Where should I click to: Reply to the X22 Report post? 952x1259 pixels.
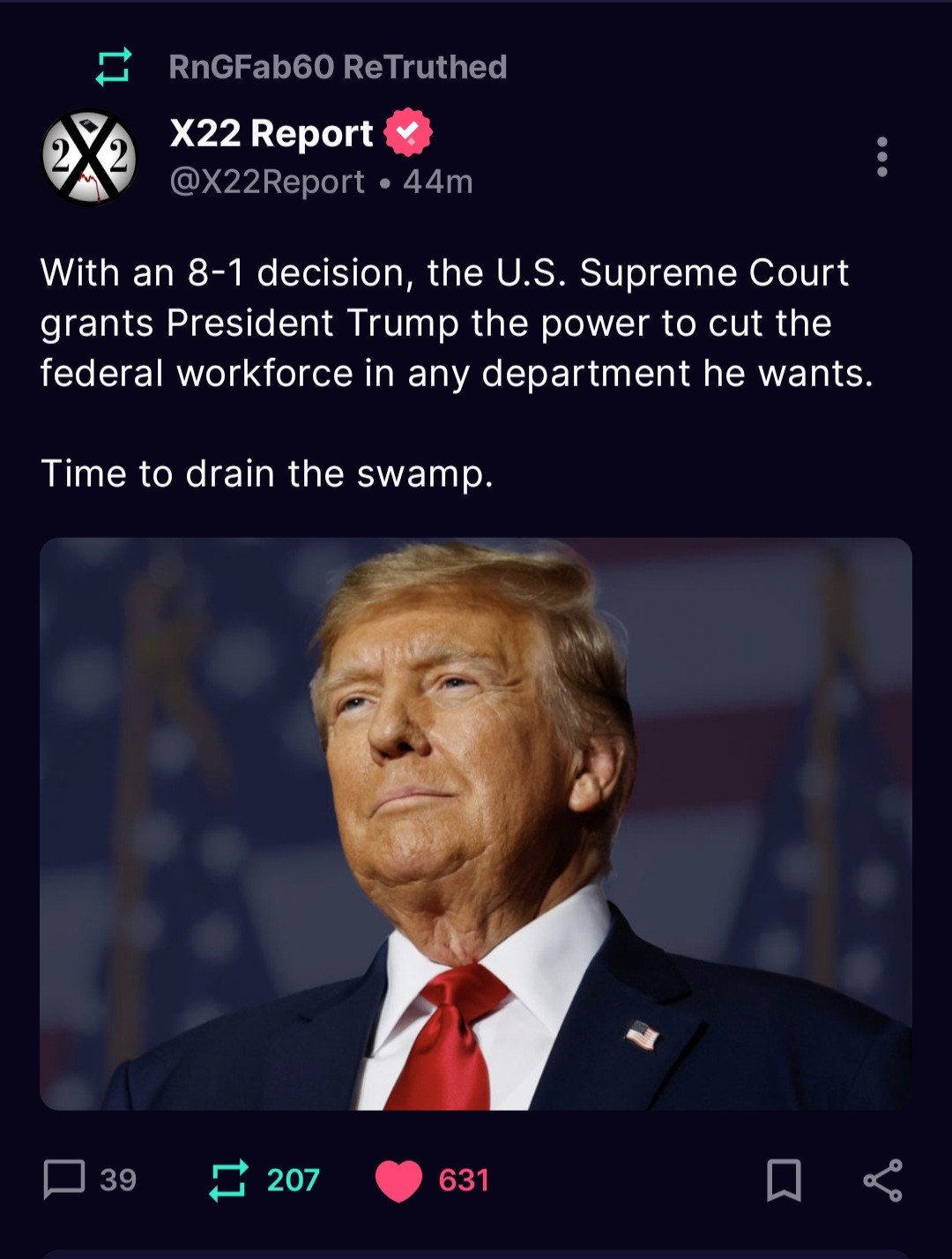(x=65, y=1180)
